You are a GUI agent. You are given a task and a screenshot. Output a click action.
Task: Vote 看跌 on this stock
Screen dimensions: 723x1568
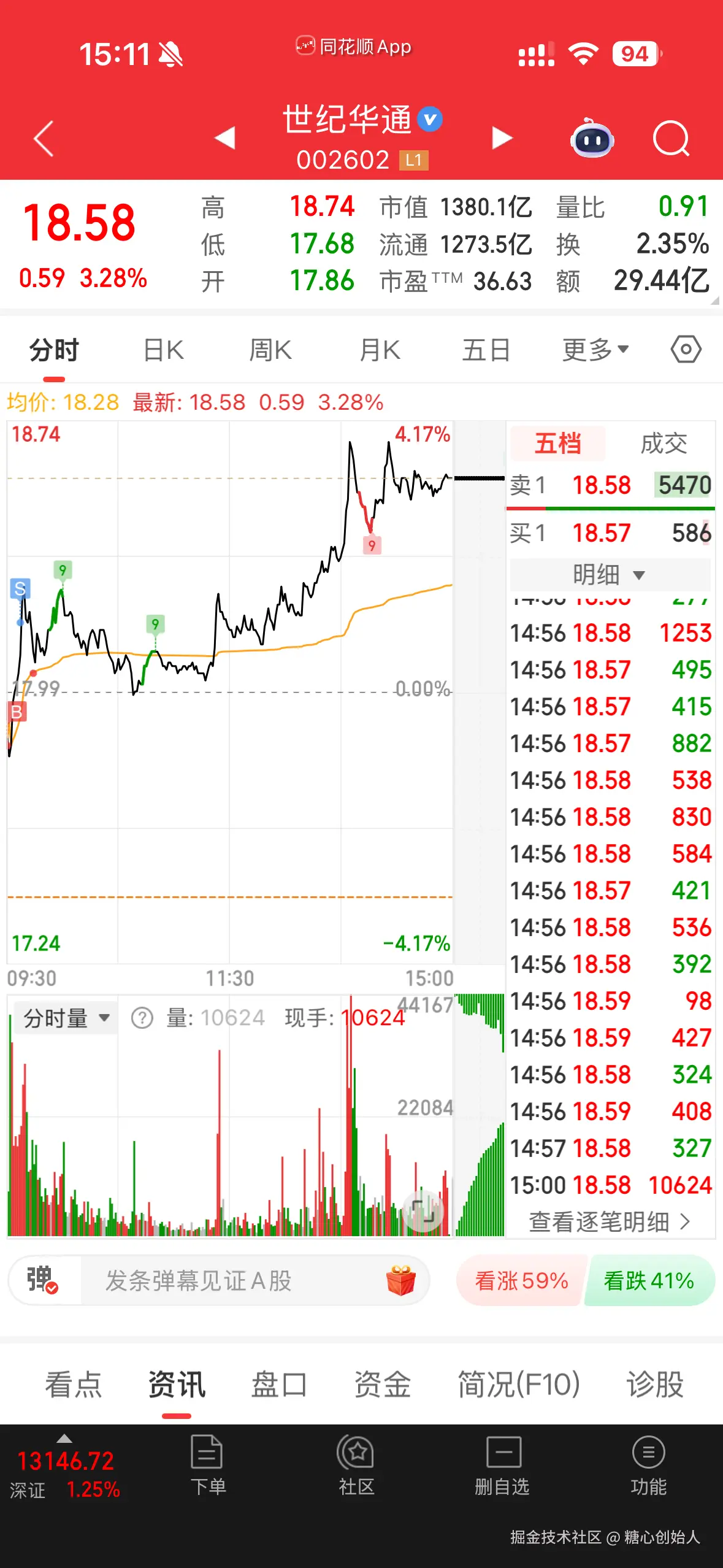tap(649, 1281)
